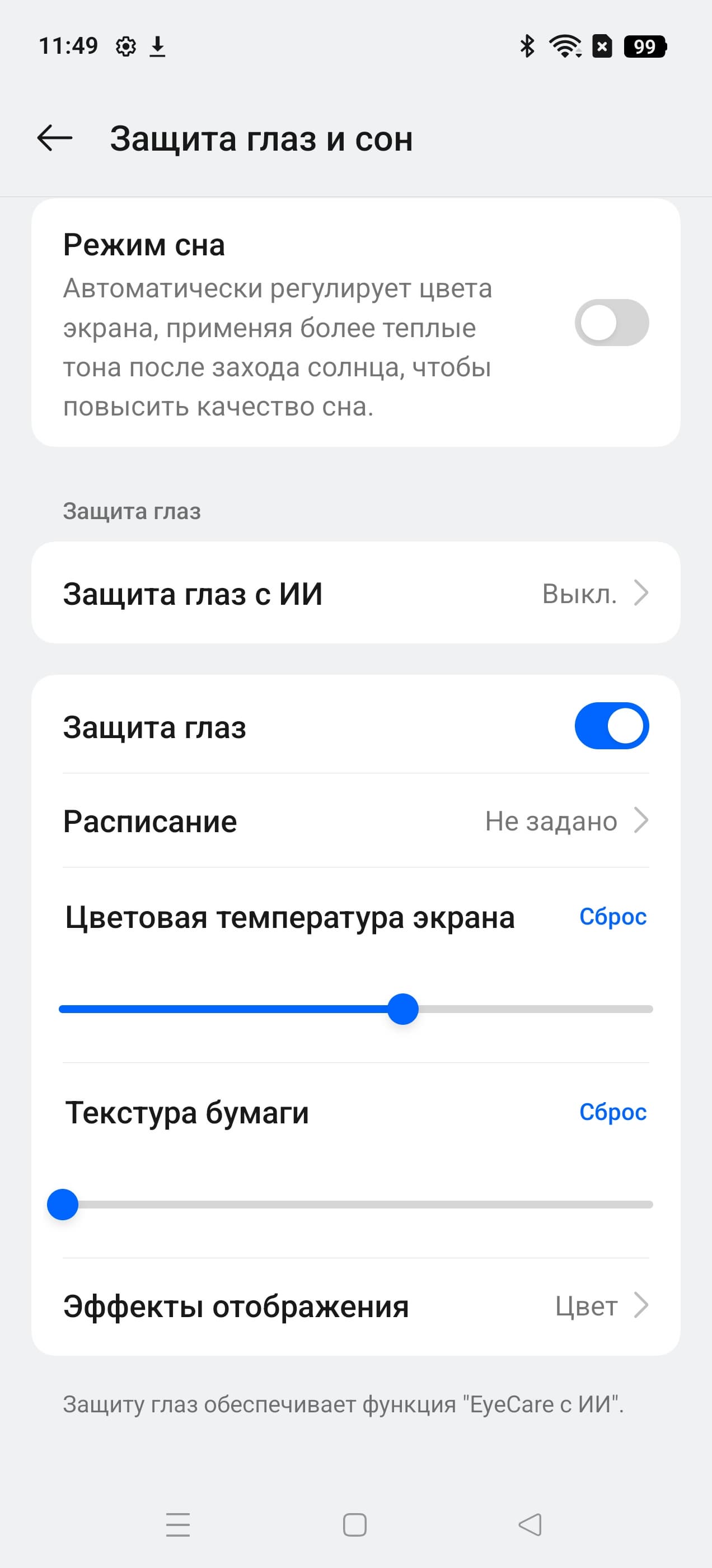Screen dimensions: 712x1568
Task: Open the Расписание row
Action: (355, 821)
